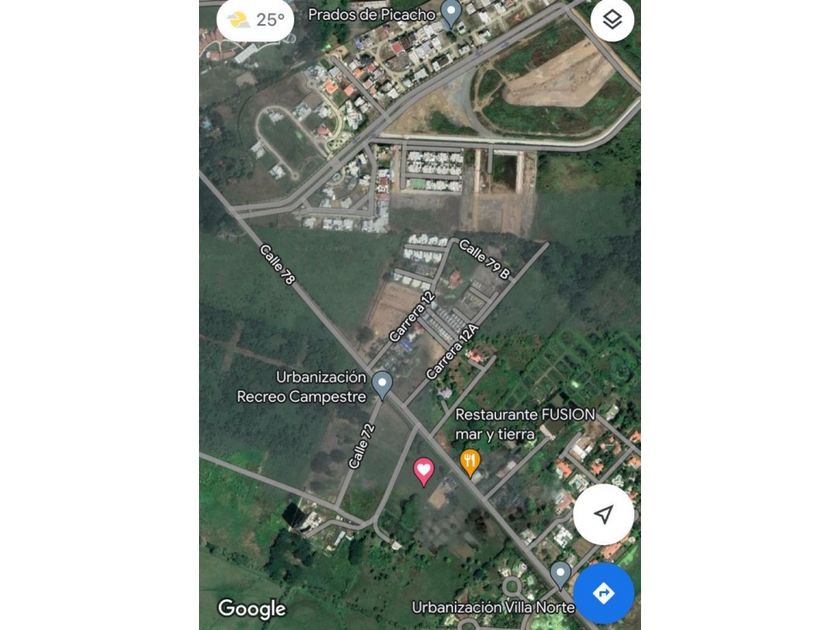This screenshot has height=630, width=840.
Task: Open directions with the blue button
Action: (604, 593)
